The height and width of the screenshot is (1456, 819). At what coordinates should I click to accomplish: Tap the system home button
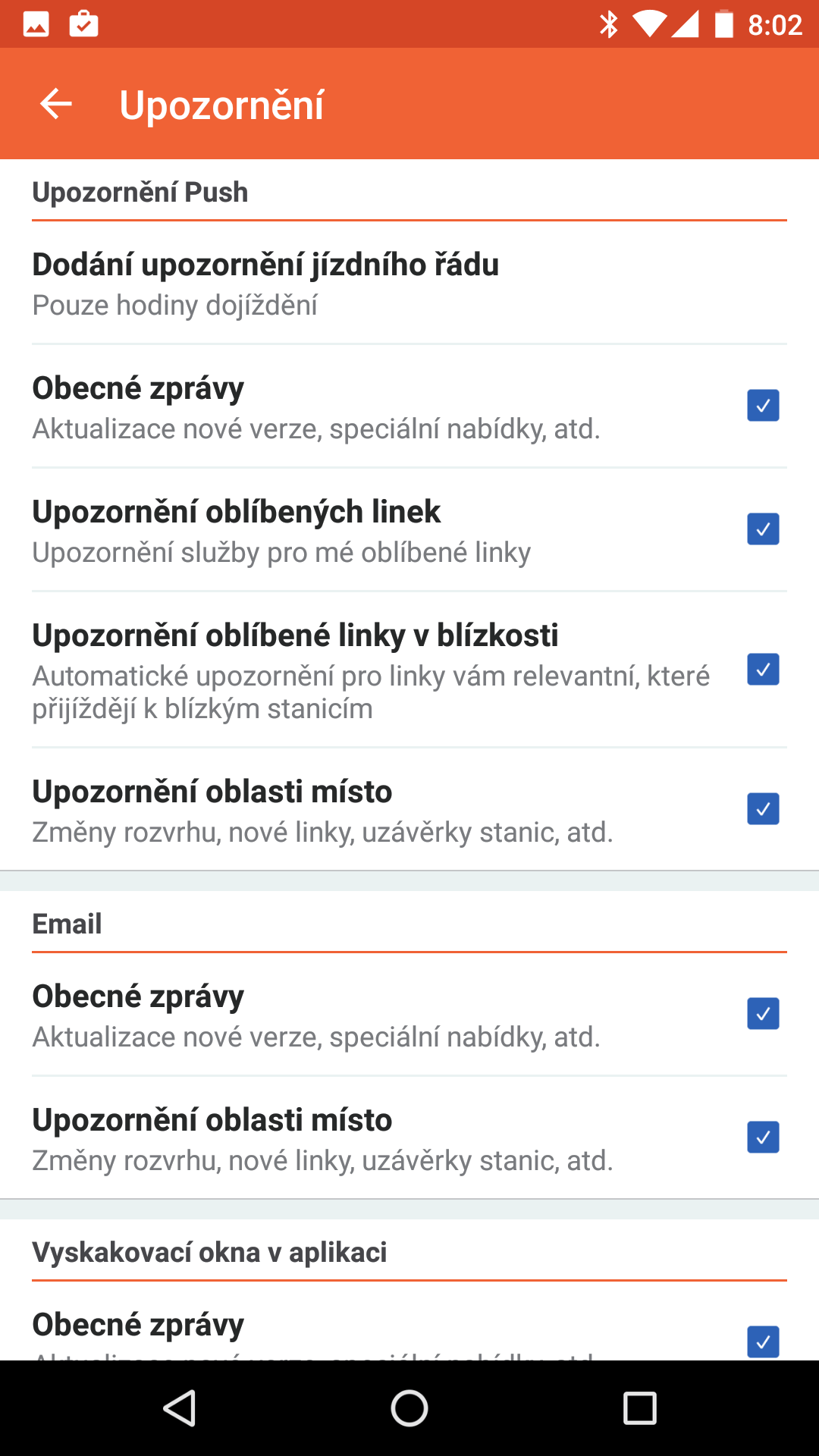pos(409,1409)
